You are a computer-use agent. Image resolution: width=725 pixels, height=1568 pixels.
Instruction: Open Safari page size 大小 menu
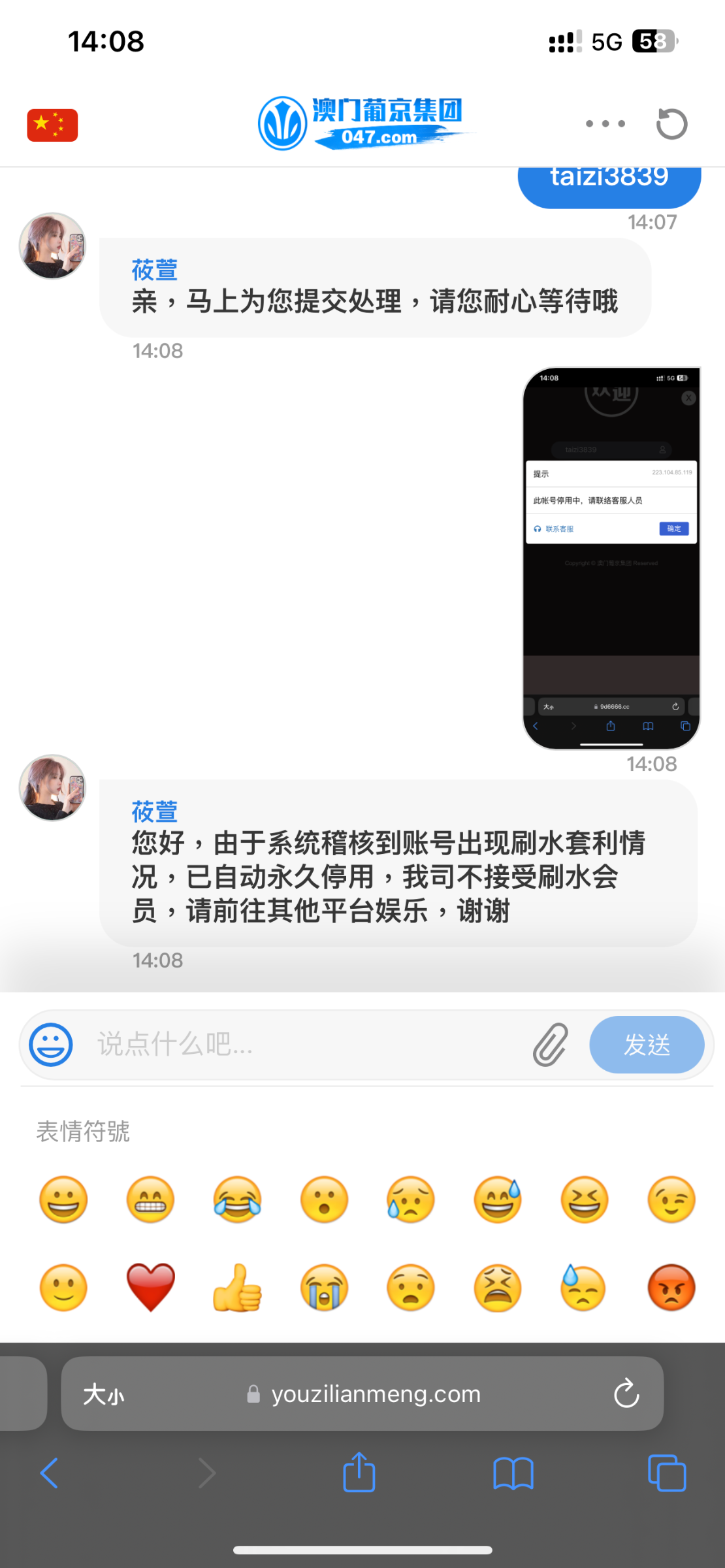(103, 1394)
